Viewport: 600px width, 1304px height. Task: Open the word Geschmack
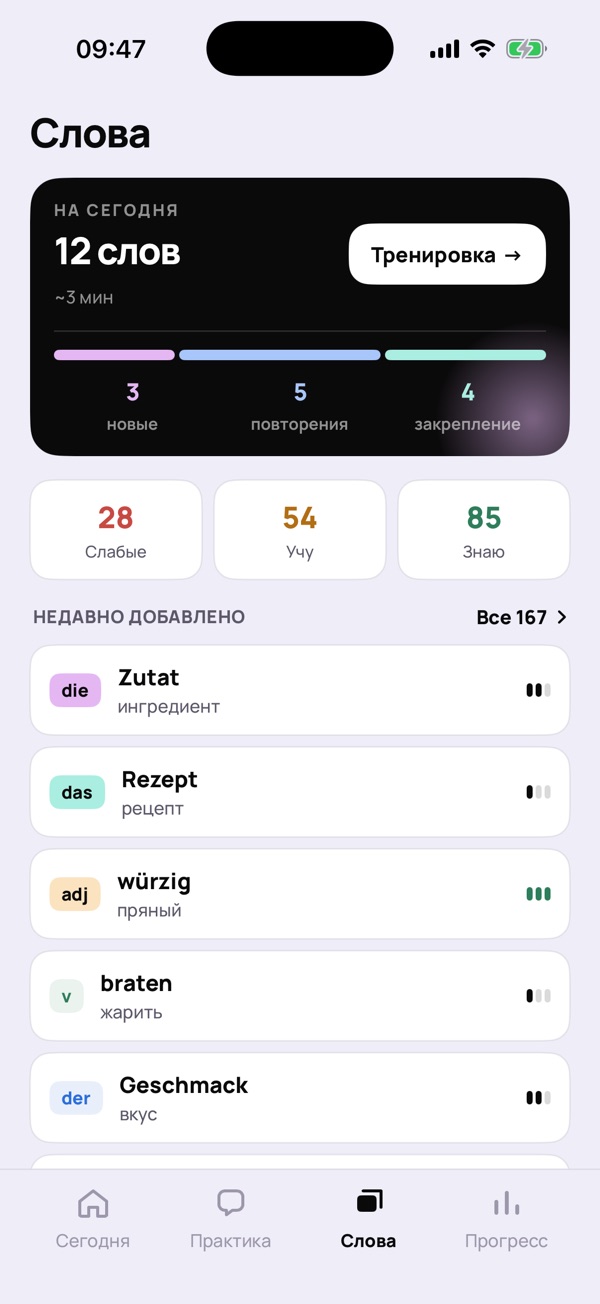click(x=300, y=1098)
